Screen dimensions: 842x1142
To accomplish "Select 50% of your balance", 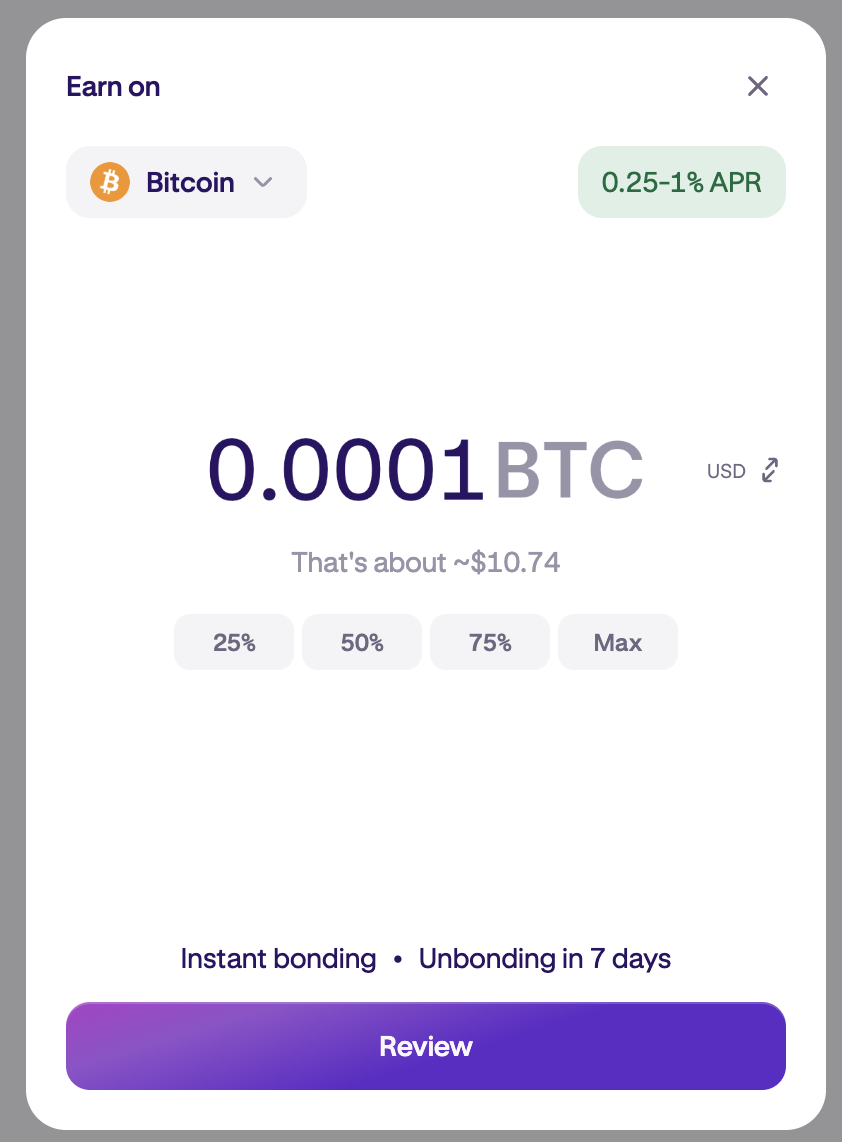I will [362, 642].
